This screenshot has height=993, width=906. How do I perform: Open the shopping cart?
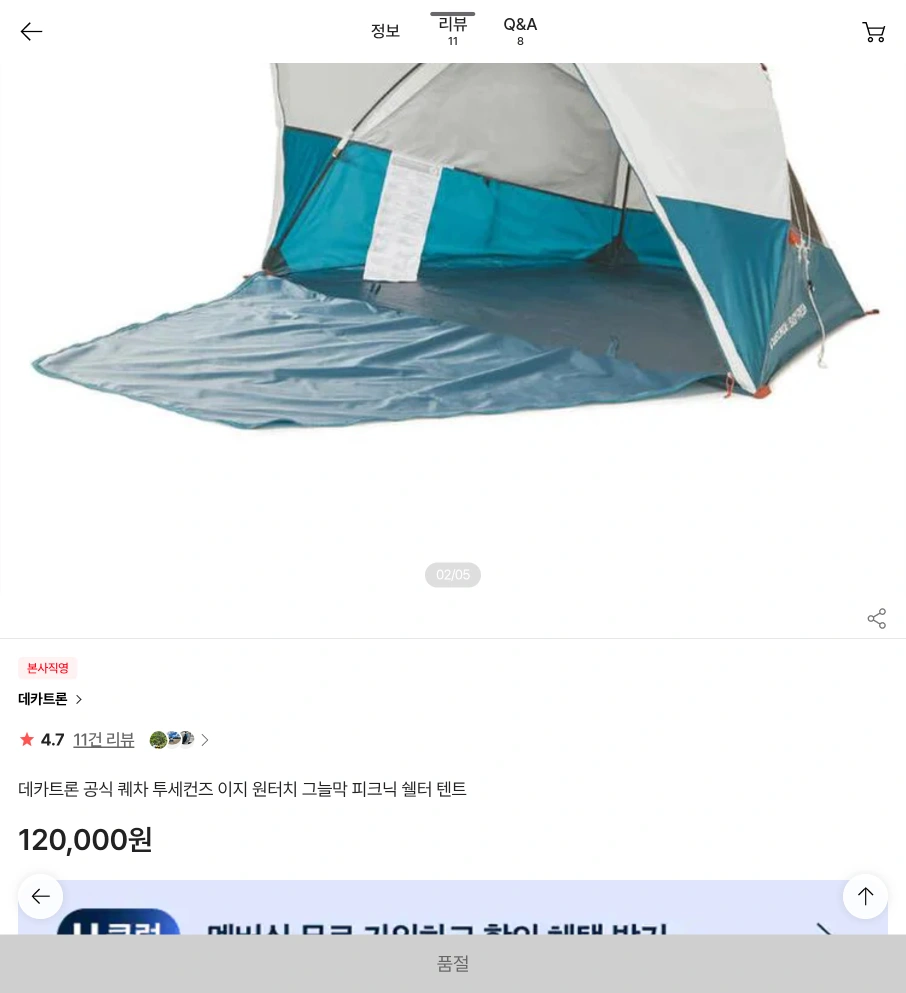pos(873,32)
